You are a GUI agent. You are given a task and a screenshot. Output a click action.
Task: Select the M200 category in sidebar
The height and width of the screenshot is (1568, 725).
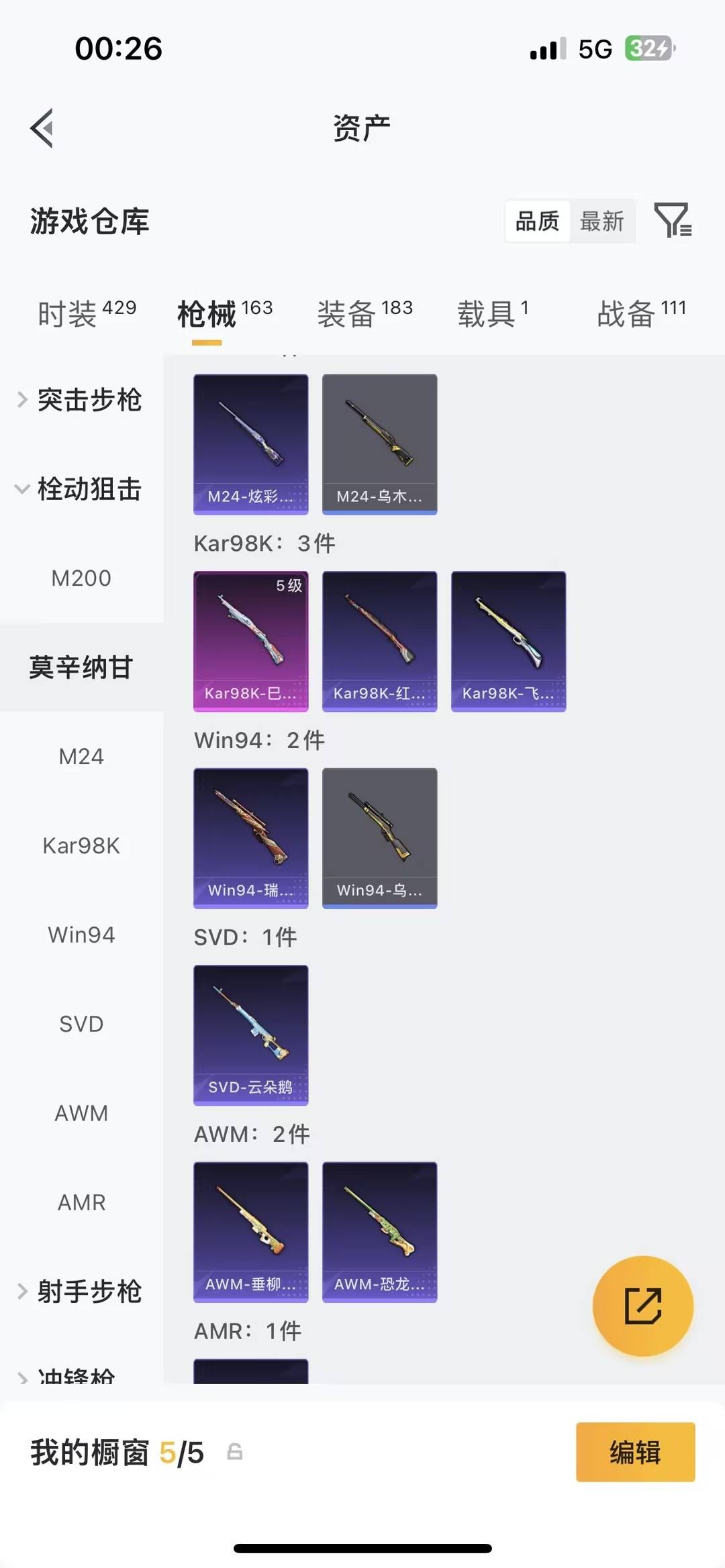(81, 578)
